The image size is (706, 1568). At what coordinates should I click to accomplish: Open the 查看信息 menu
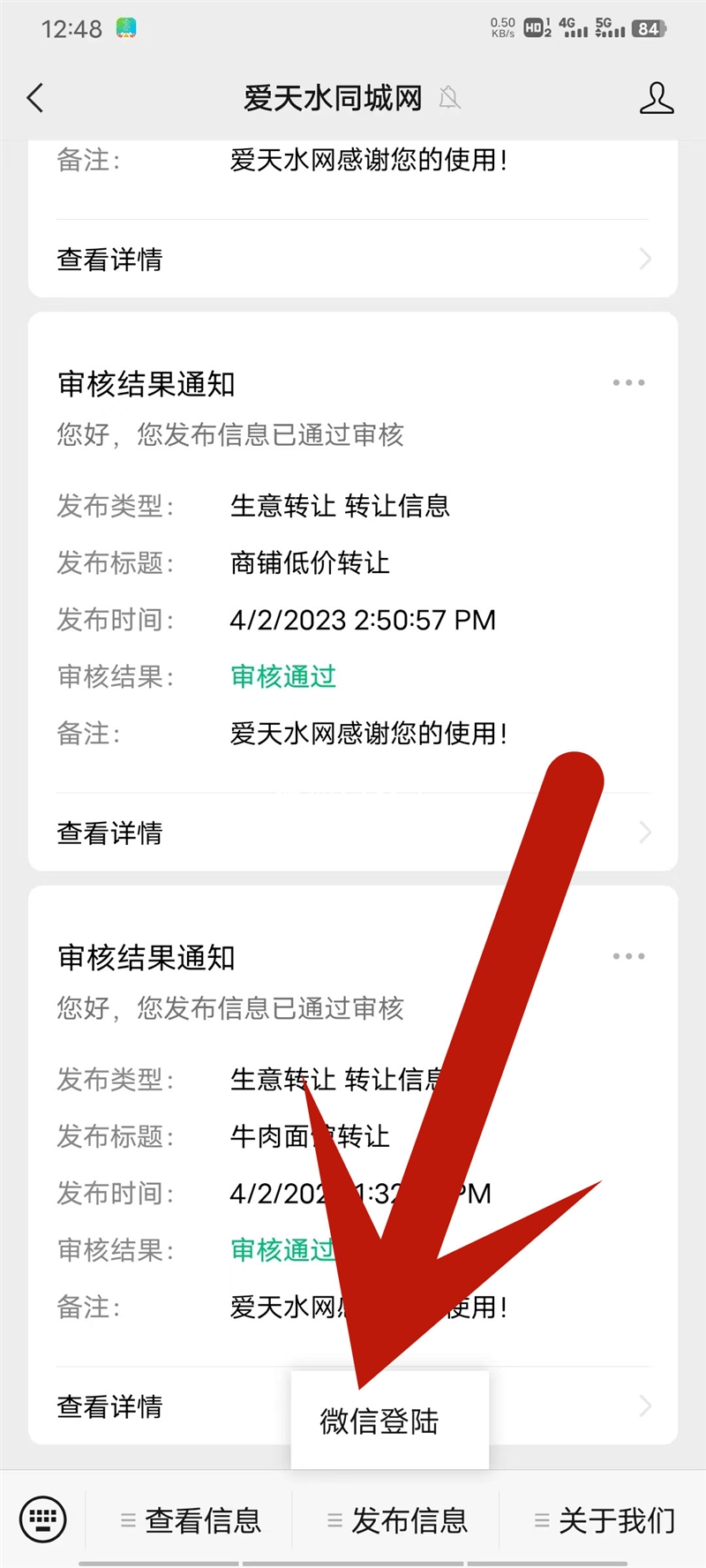click(x=191, y=1520)
